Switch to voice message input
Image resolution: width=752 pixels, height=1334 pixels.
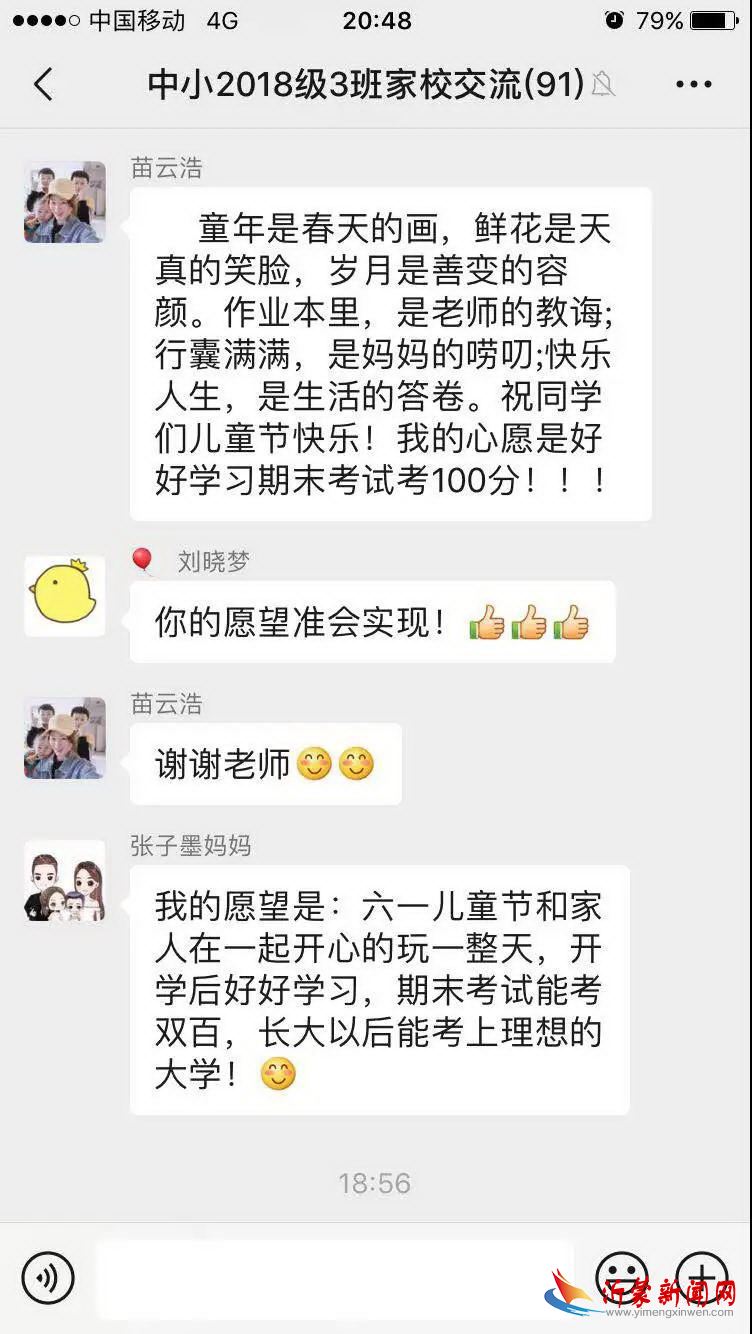tap(47, 1277)
